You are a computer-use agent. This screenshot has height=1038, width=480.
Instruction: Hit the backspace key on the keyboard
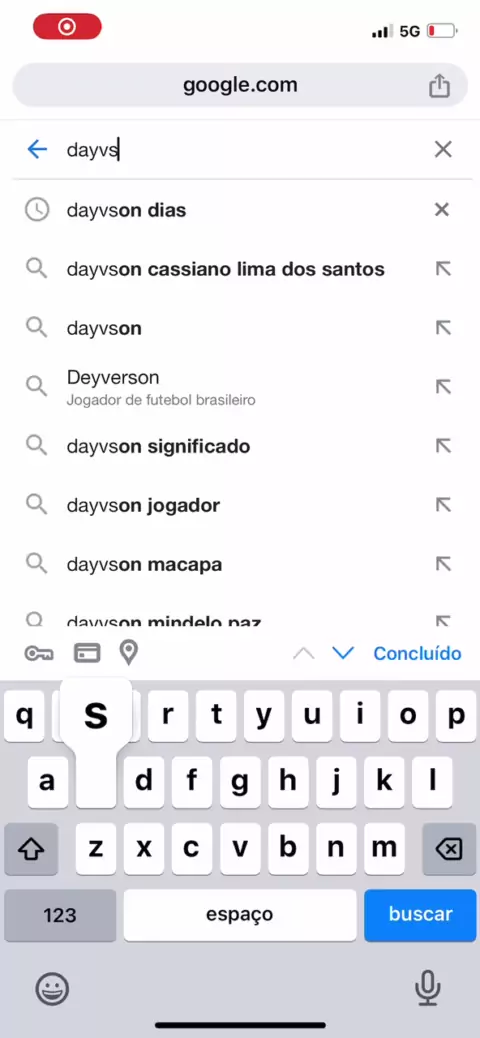(449, 849)
